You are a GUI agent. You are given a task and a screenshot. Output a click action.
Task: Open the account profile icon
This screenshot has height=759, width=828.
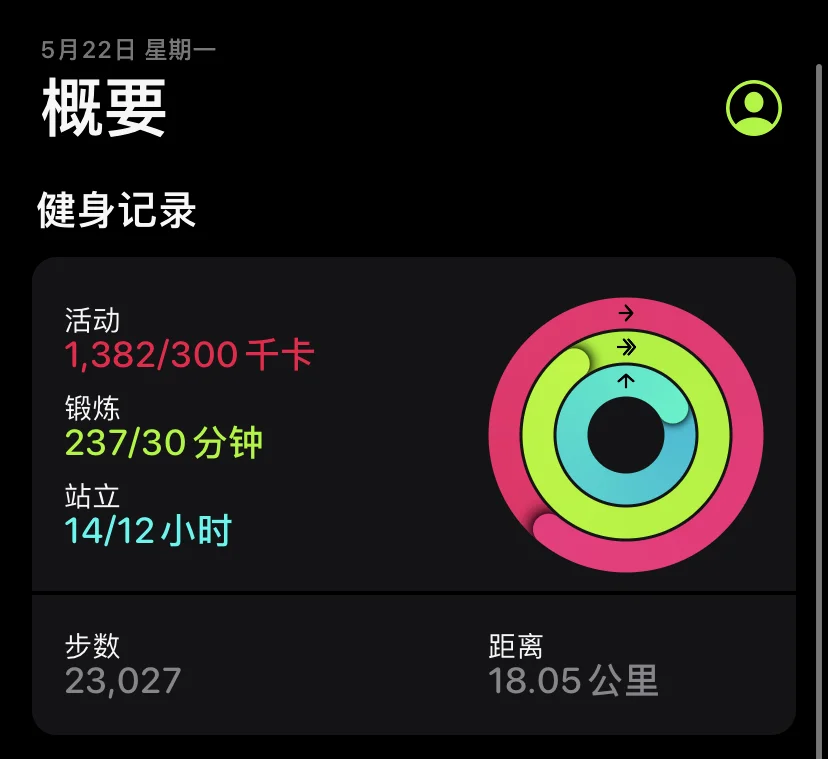point(753,108)
